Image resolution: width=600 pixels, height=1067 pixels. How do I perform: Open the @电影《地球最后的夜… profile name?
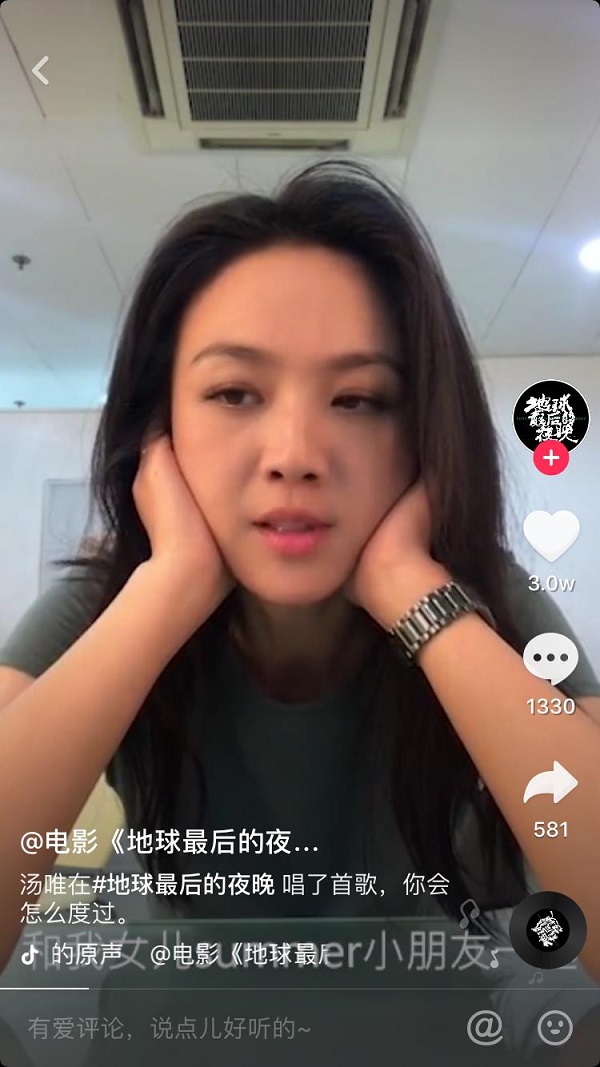170,843
